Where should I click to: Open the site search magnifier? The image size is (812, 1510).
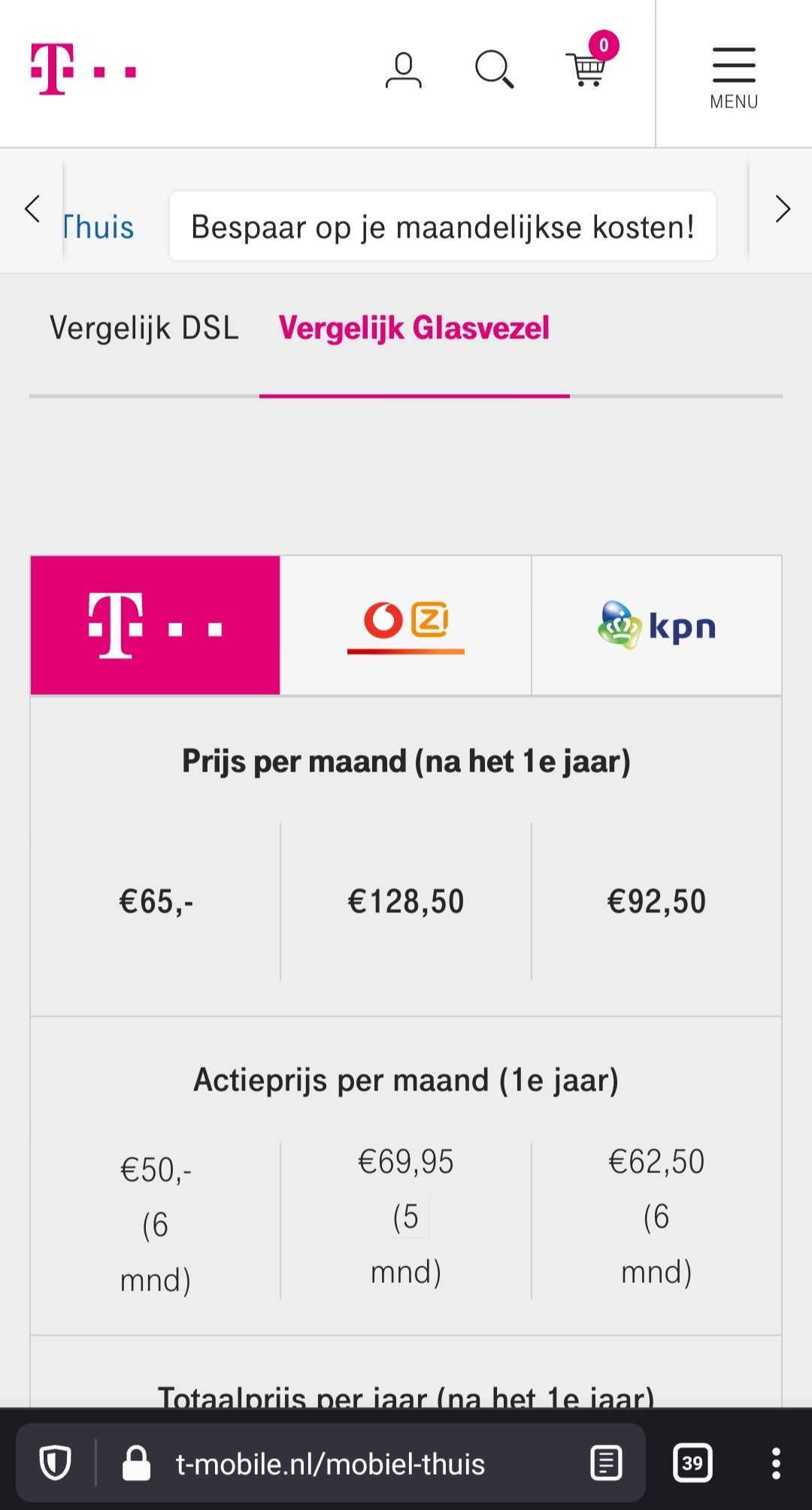[494, 71]
